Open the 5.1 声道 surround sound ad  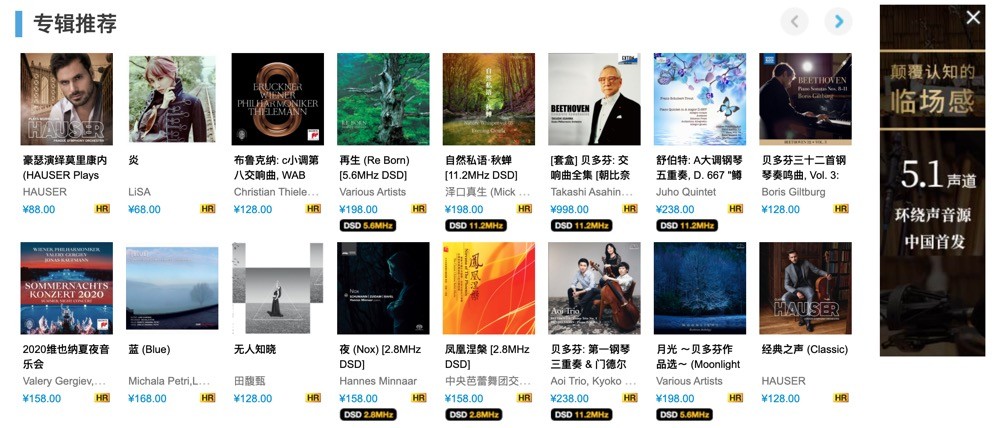(932, 200)
